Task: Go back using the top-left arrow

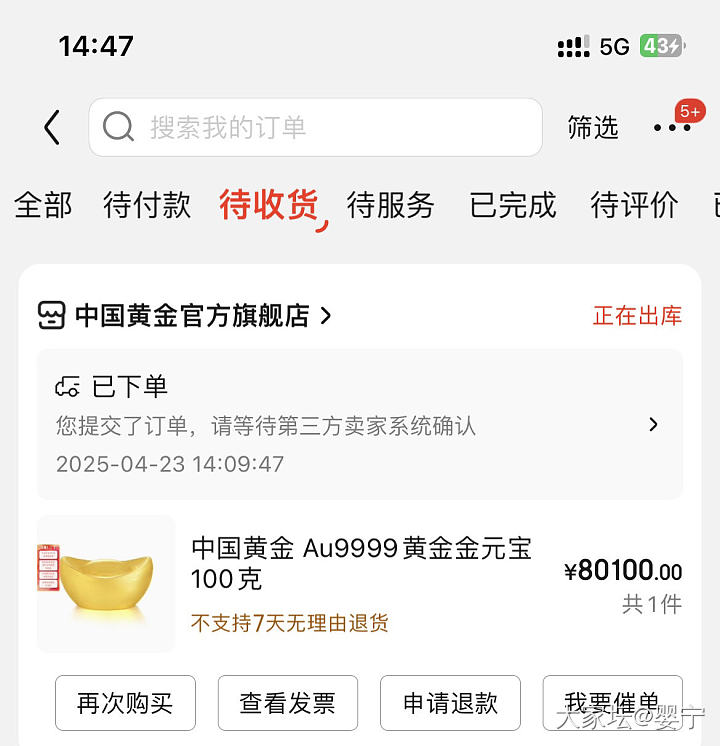Action: coord(52,128)
